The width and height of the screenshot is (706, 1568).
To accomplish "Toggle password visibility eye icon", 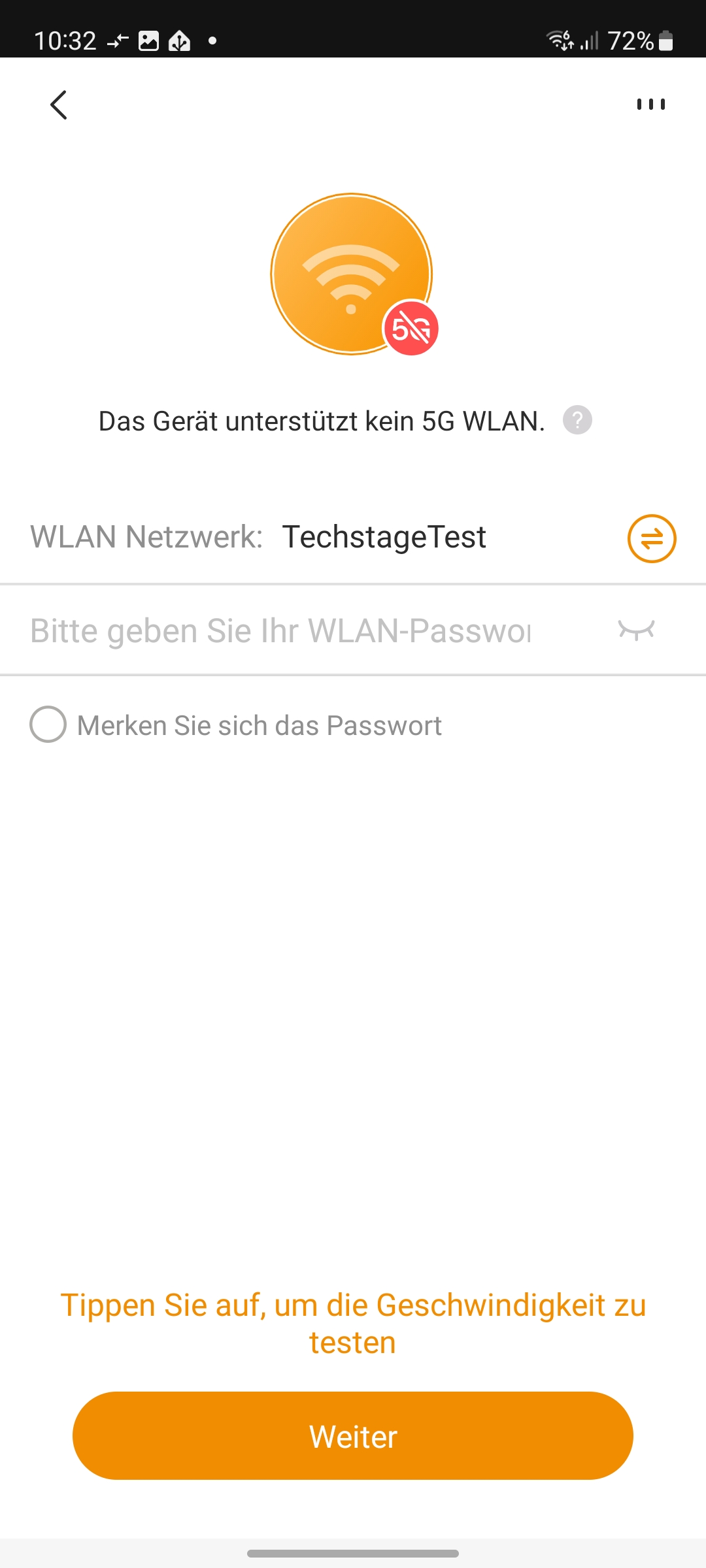I will click(636, 630).
